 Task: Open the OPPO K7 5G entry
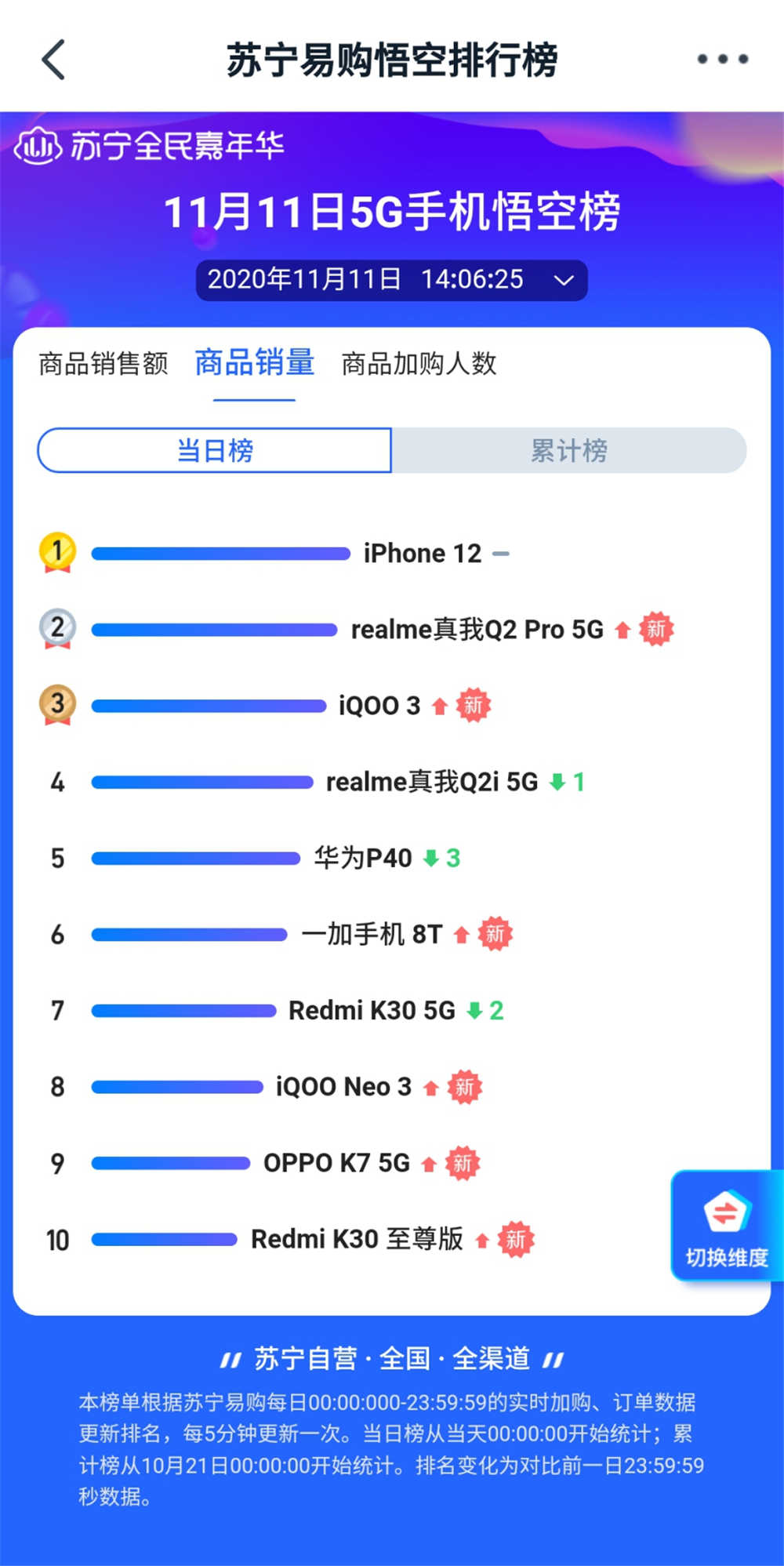336,1163
